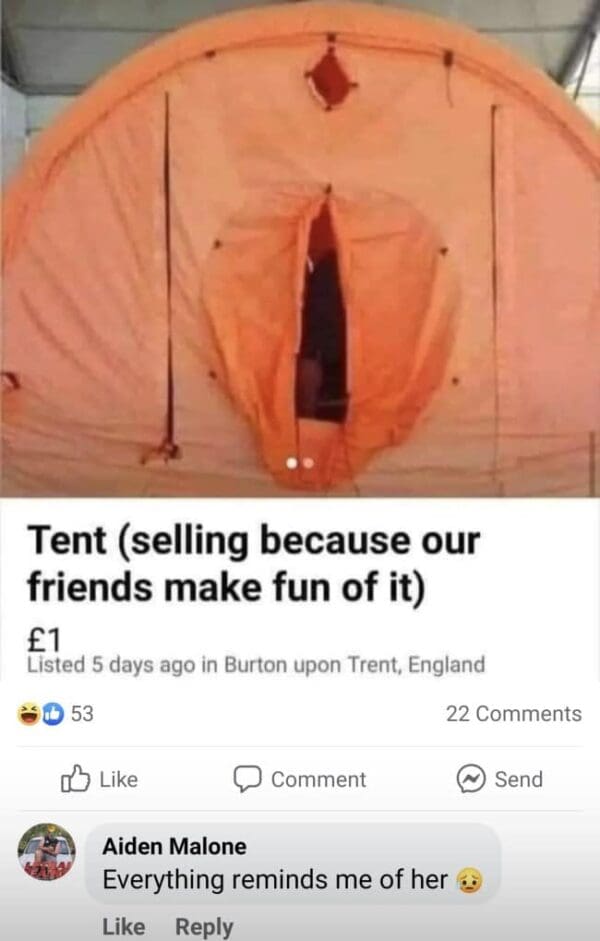600x941 pixels.
Task: Open the 22 Comments link
Action: pos(513,714)
